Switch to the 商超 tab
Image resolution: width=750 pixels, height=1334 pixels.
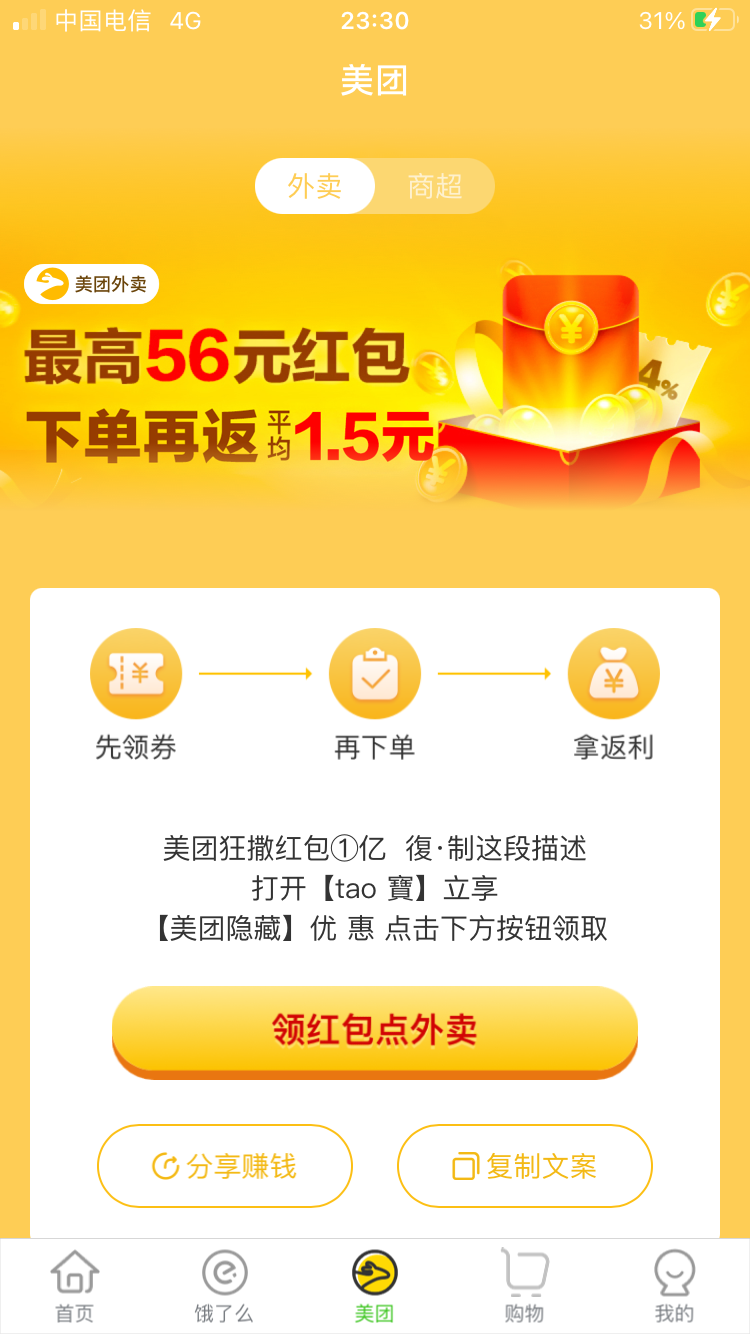432,186
